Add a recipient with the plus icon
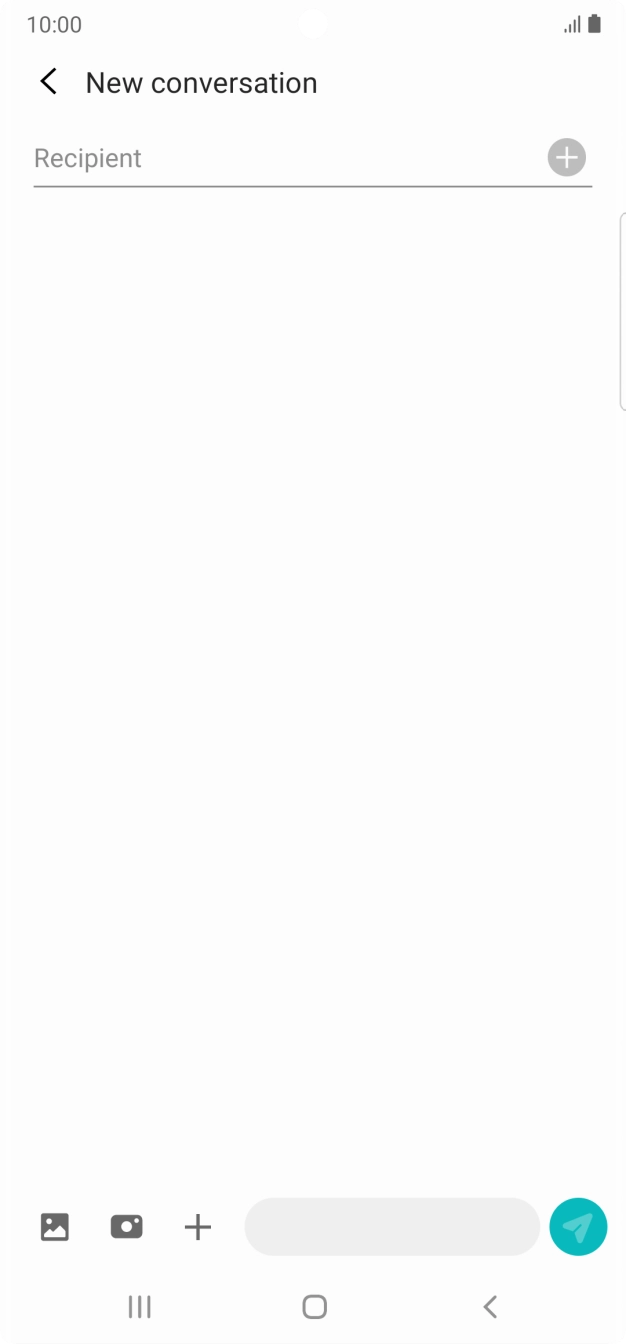626x1344 pixels. 567,157
